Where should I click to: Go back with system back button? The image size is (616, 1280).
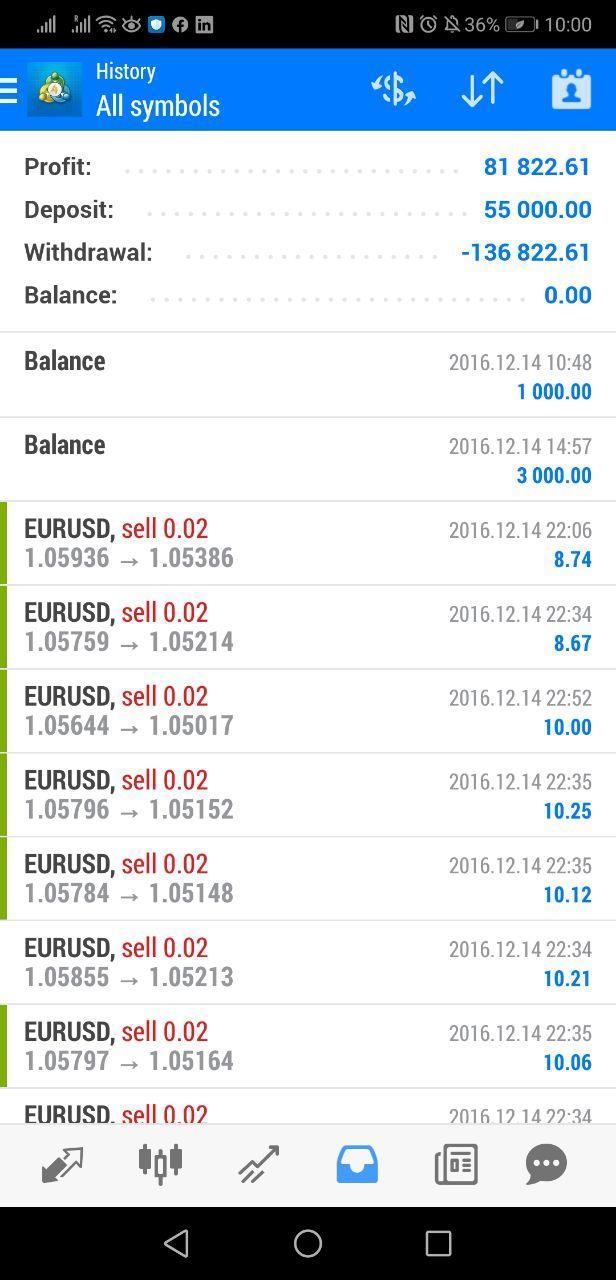pos(177,1243)
